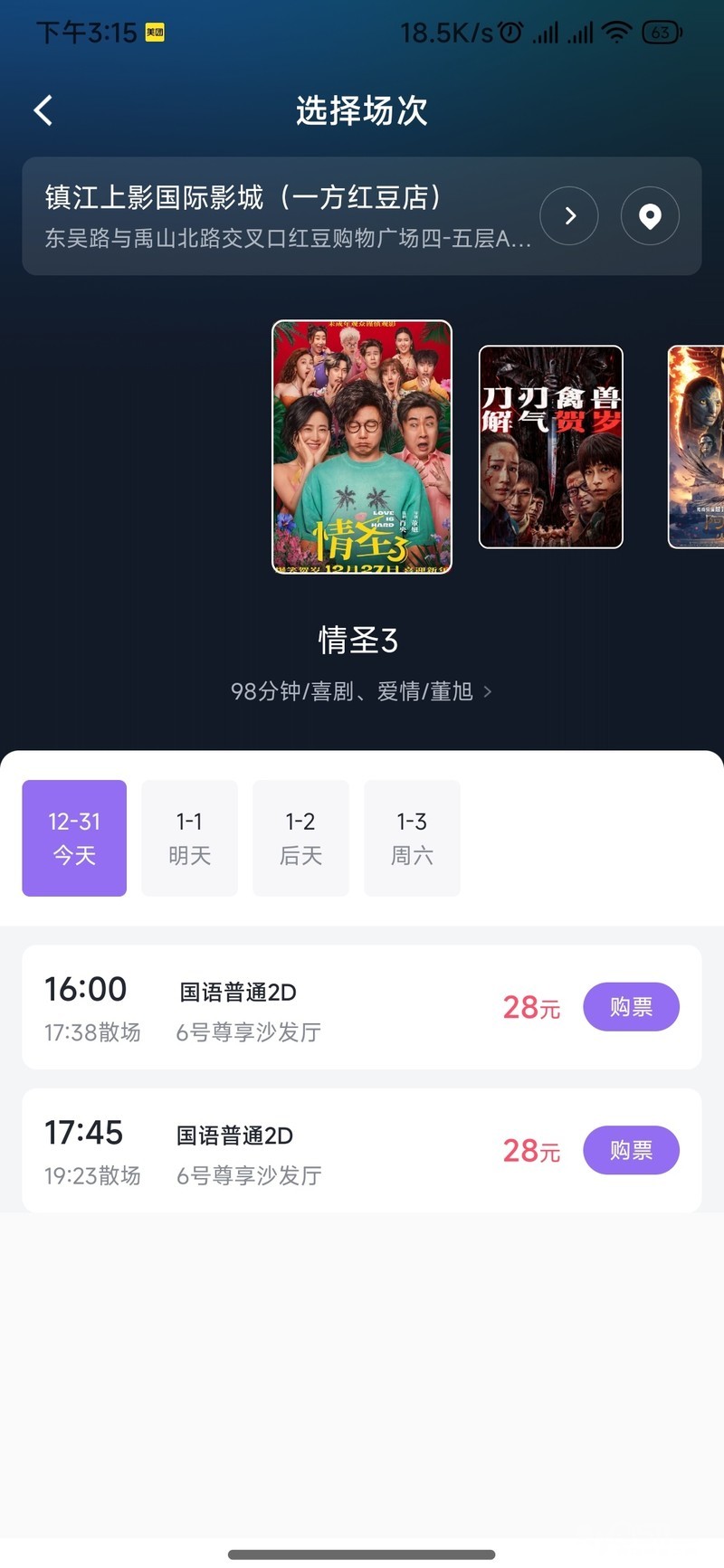Switch to the 1-2 后天 date

pos(300,838)
